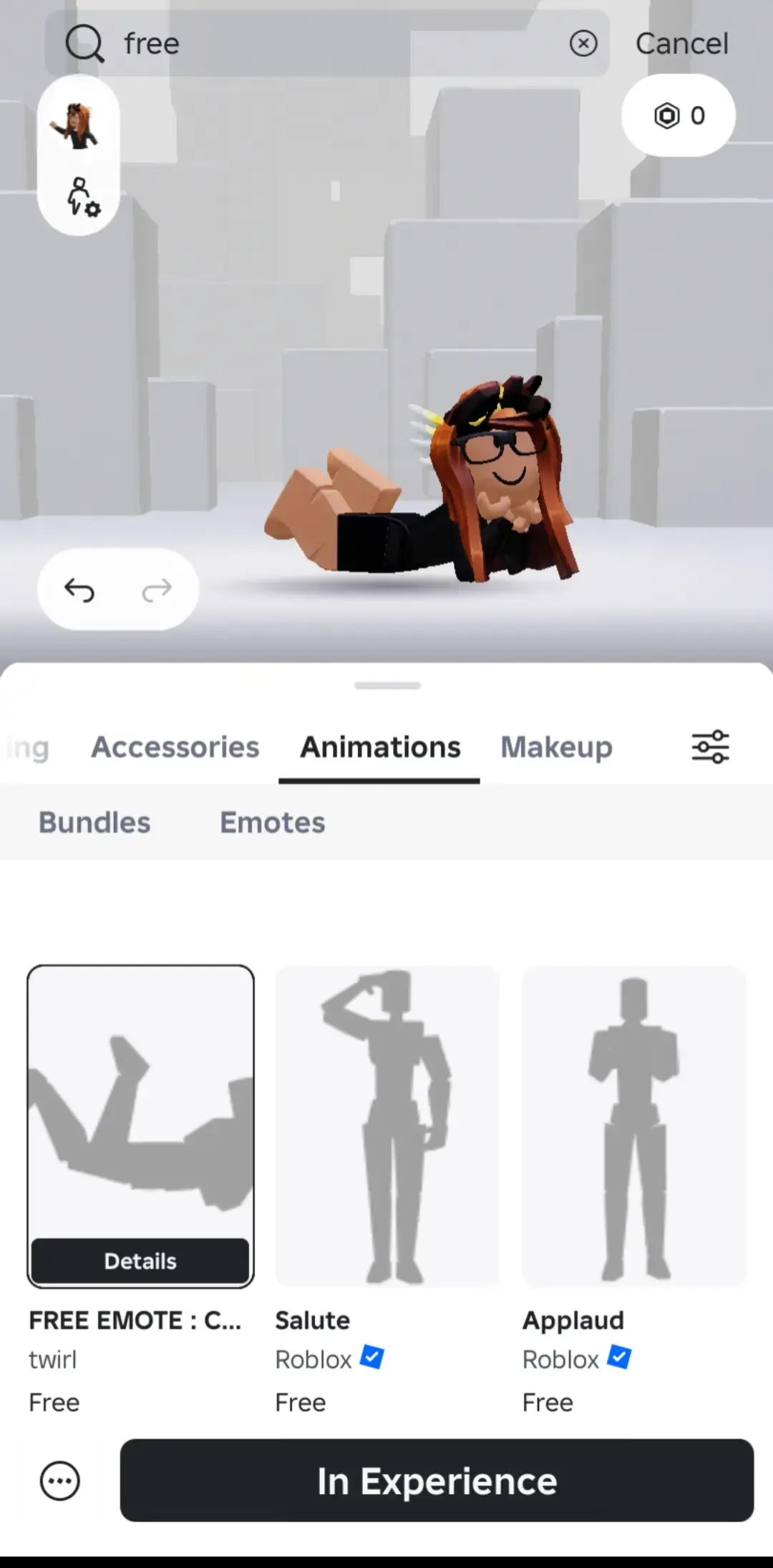This screenshot has width=773, height=1568.
Task: View Details of the FREE EMOTE item
Action: (x=140, y=1260)
